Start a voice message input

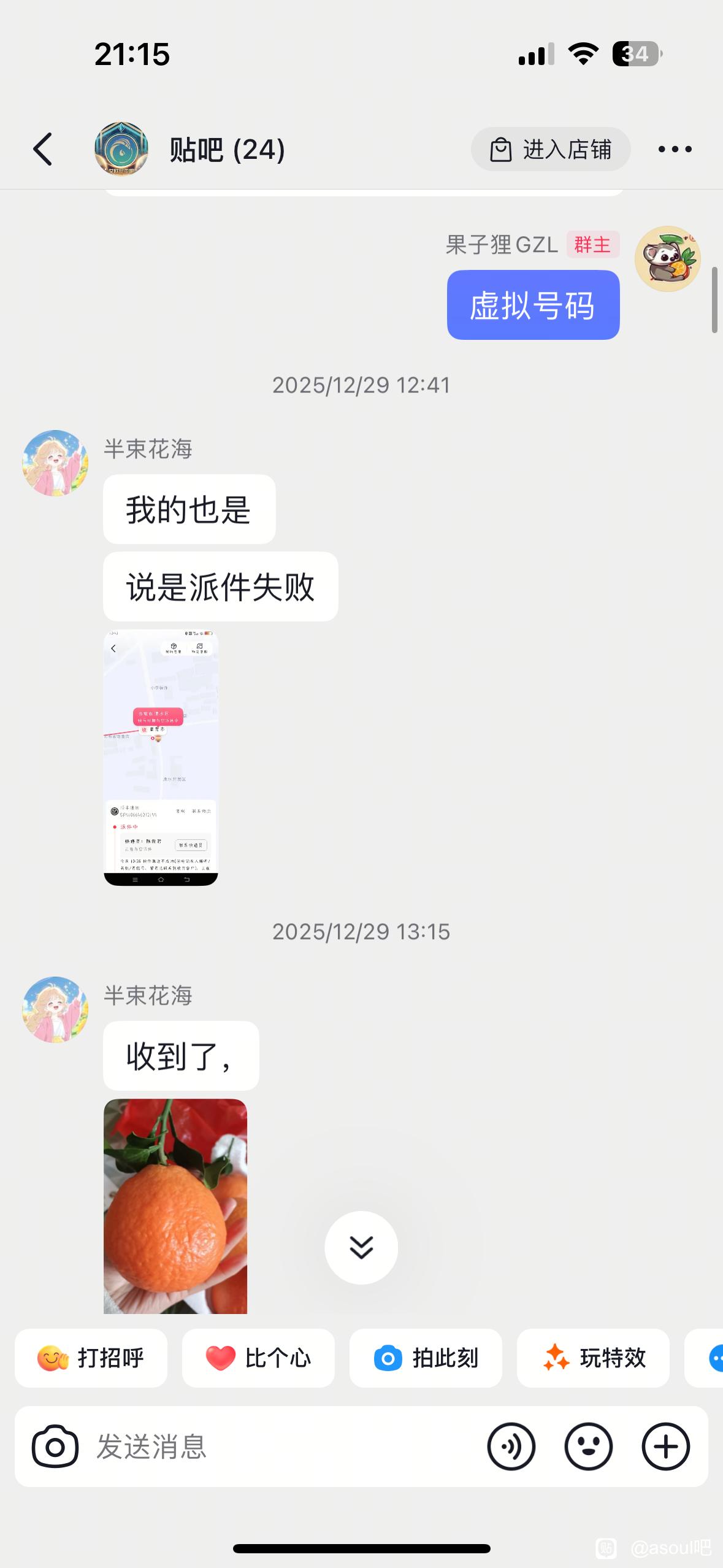511,1447
